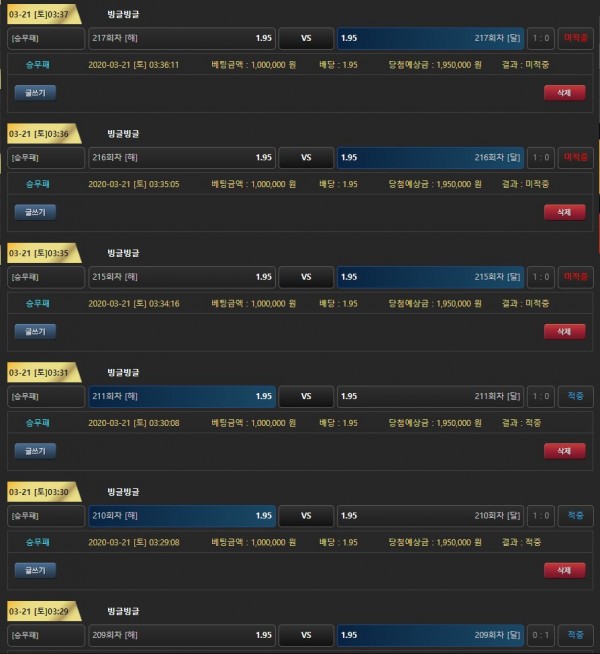
Task: Delete the 216회차 bet record
Action: pyautogui.click(x=564, y=212)
